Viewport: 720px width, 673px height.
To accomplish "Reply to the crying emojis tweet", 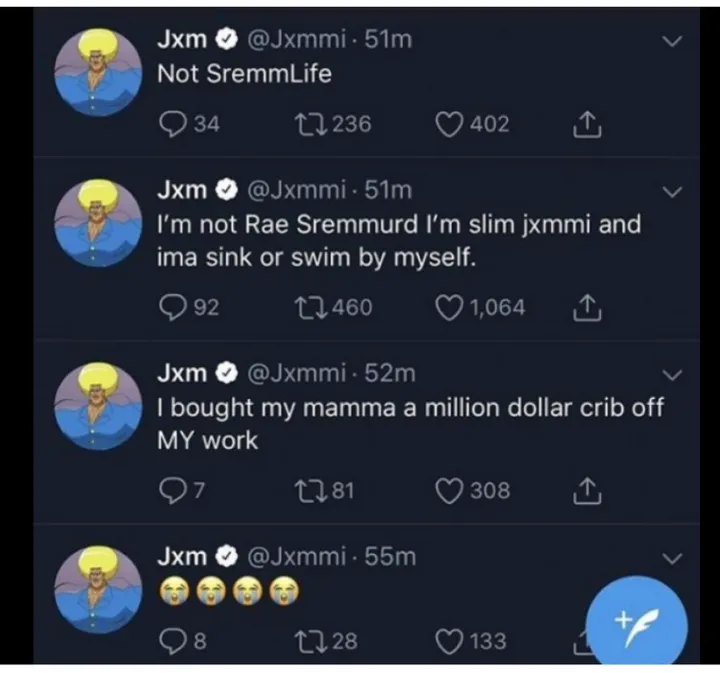I will click(x=174, y=641).
